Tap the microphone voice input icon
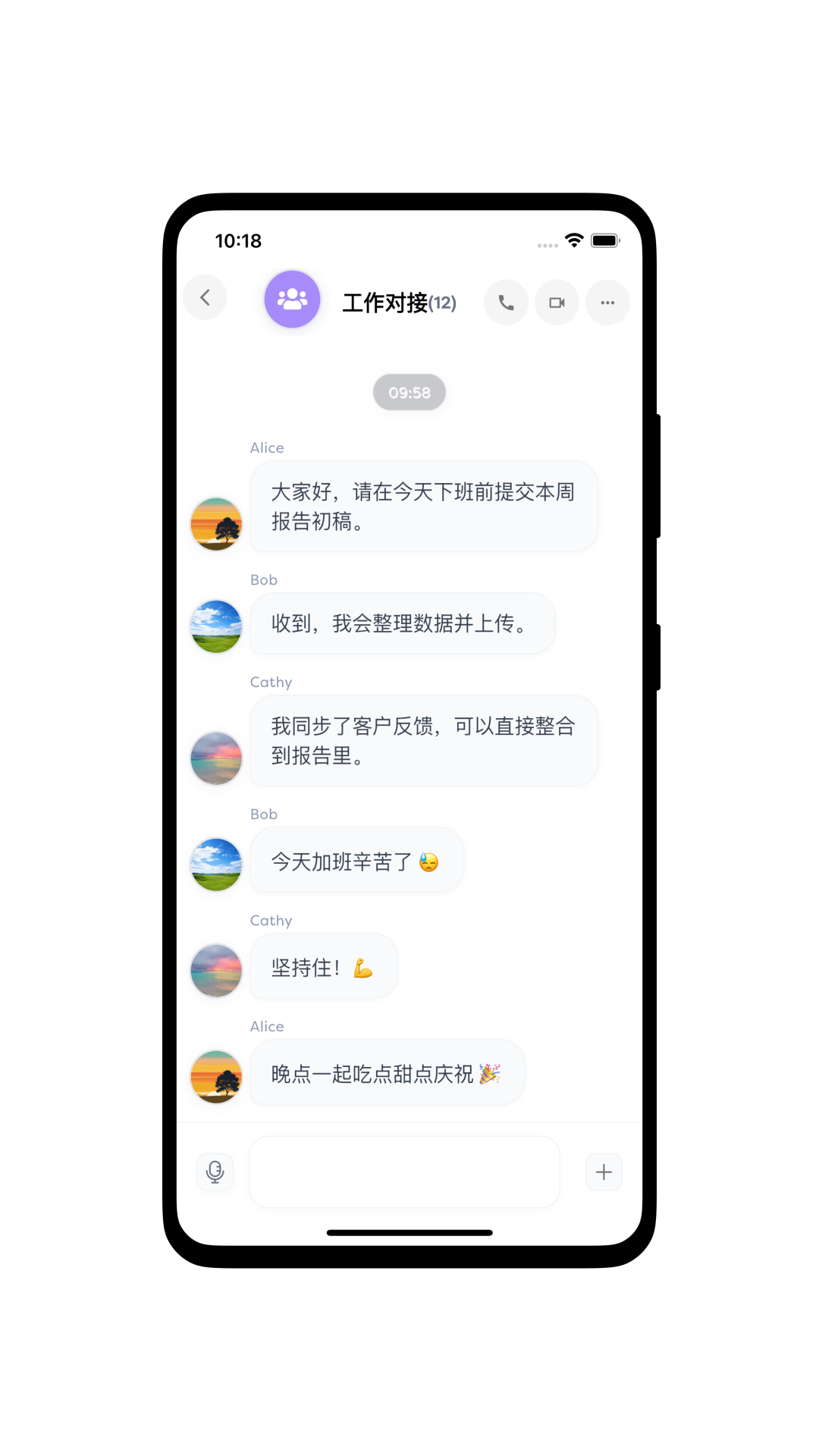Image resolution: width=819 pixels, height=1456 pixels. (215, 1172)
